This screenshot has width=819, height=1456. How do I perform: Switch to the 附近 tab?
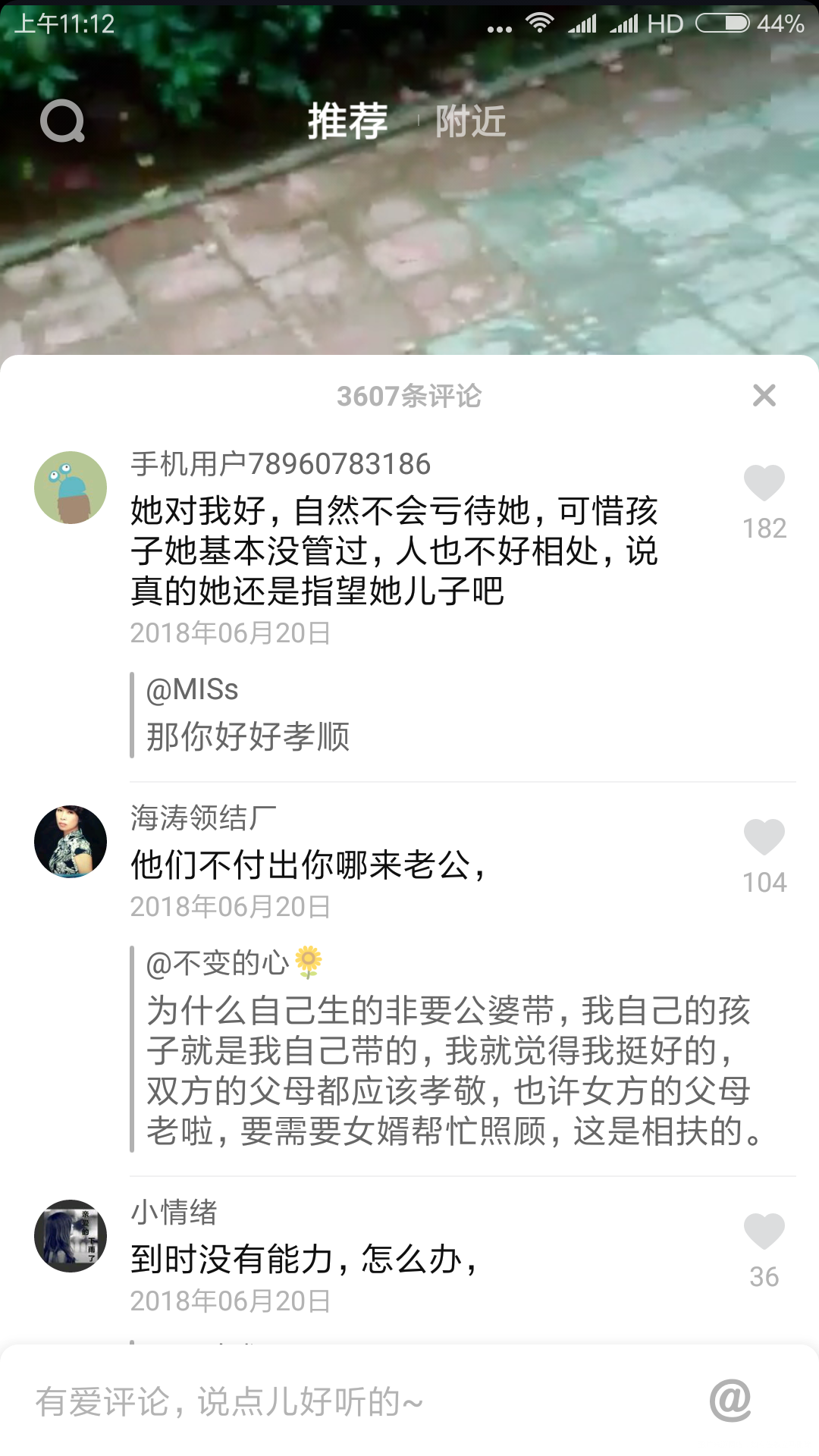pyautogui.click(x=469, y=121)
